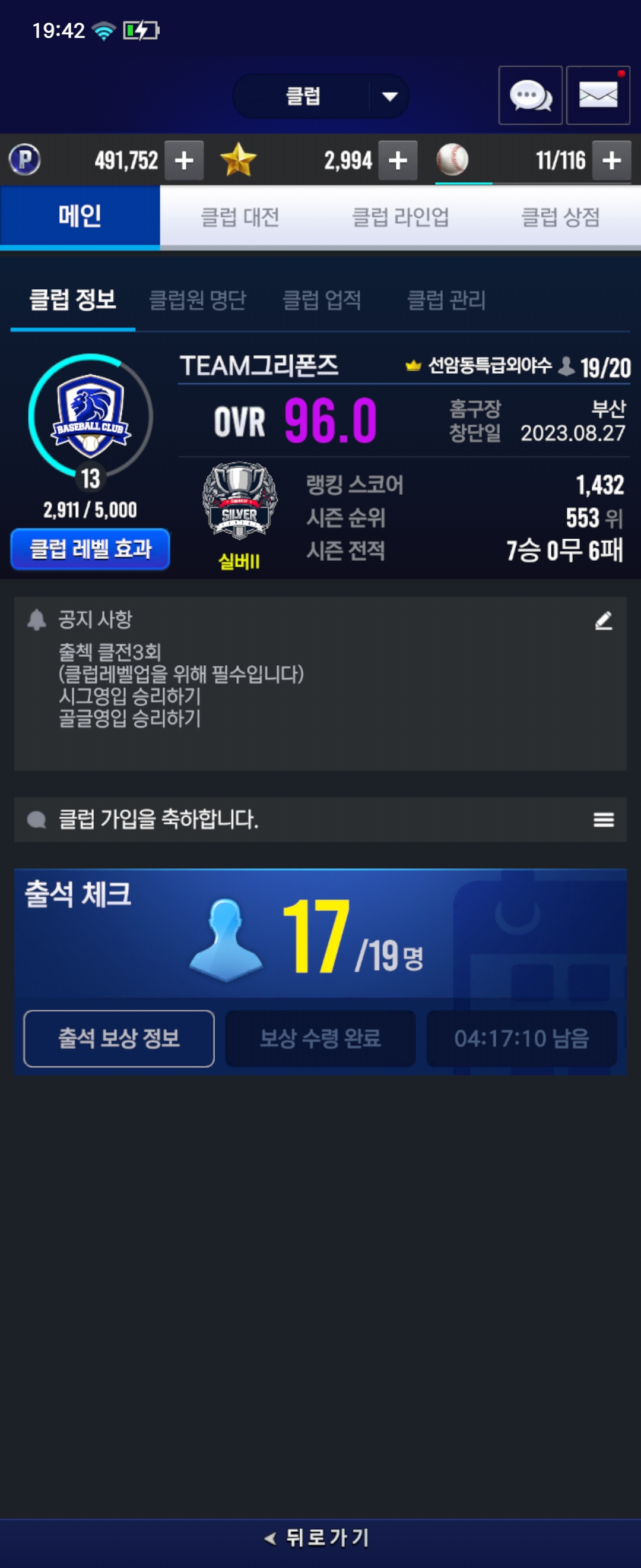
Task: Open the club chat list menu icon
Action: click(x=602, y=820)
